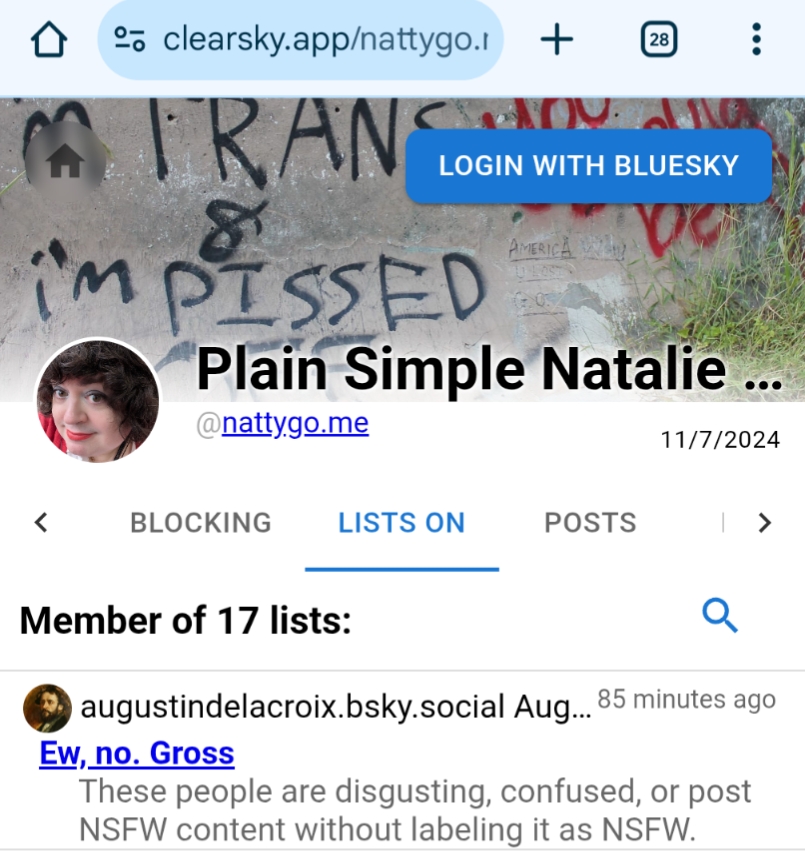View Natalie's profile picture
This screenshot has width=805, height=857.
pos(98,402)
